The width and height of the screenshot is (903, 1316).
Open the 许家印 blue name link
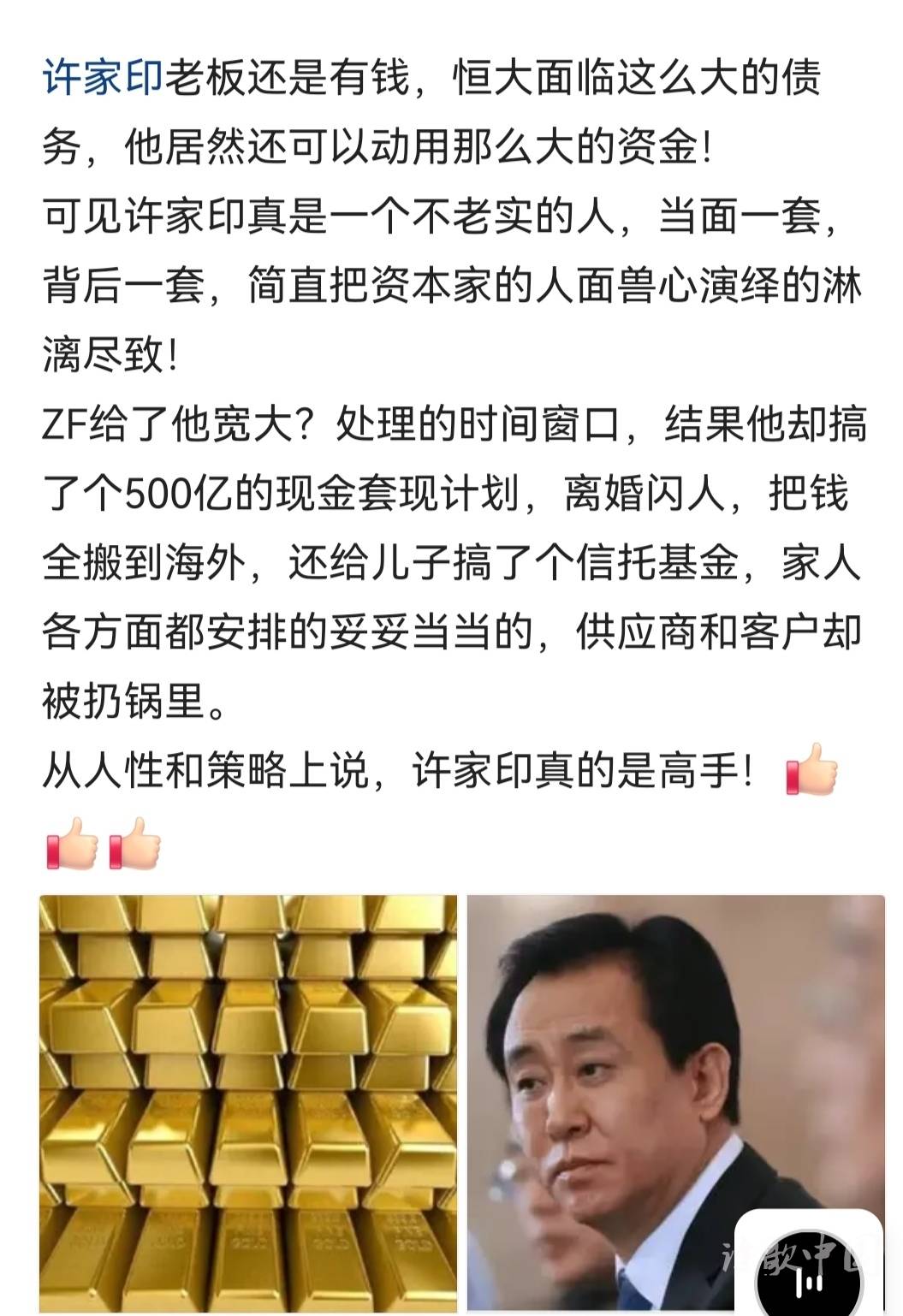point(103,79)
